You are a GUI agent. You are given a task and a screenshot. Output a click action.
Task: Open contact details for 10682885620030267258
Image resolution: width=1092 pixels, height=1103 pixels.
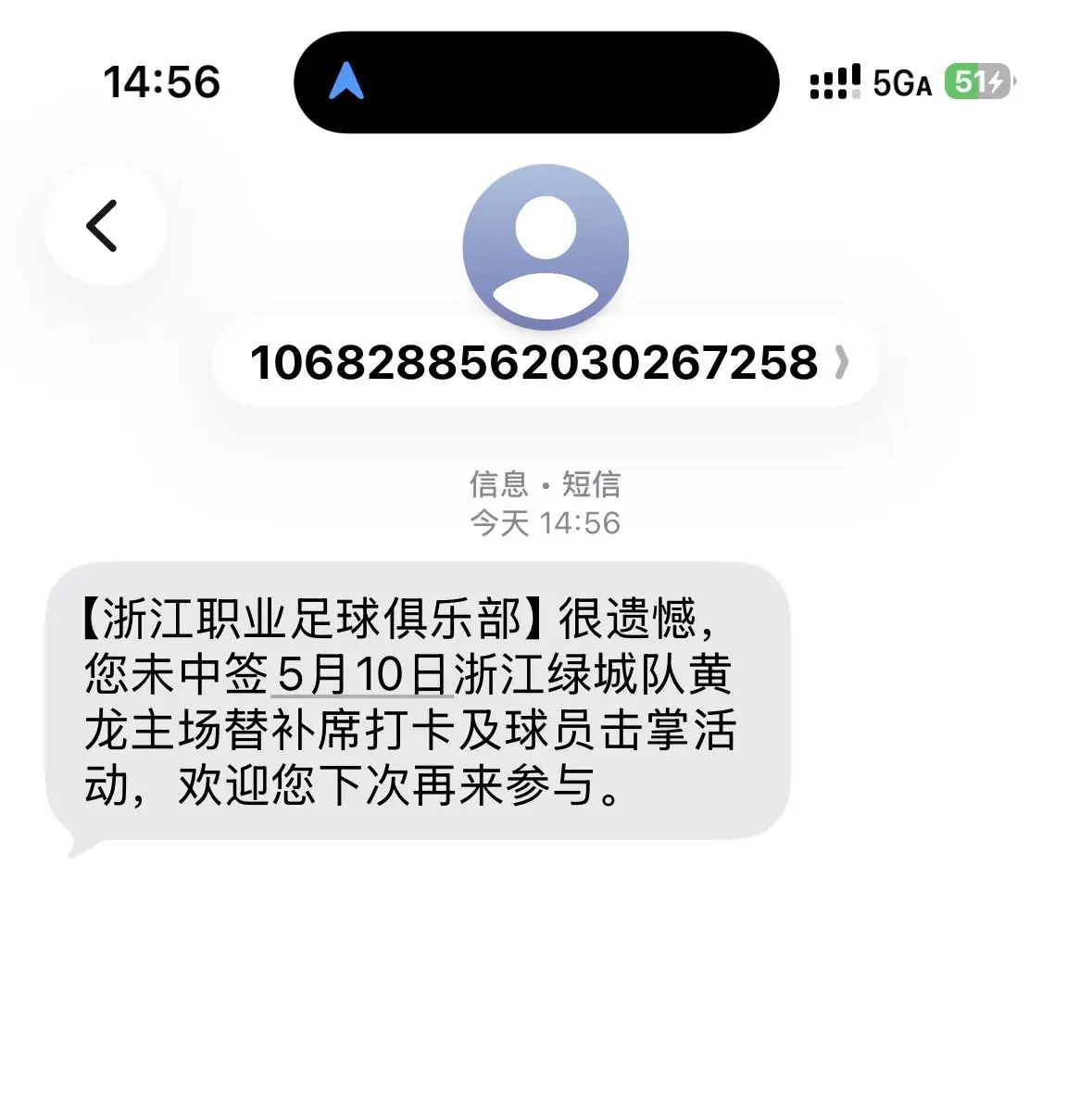(546, 363)
